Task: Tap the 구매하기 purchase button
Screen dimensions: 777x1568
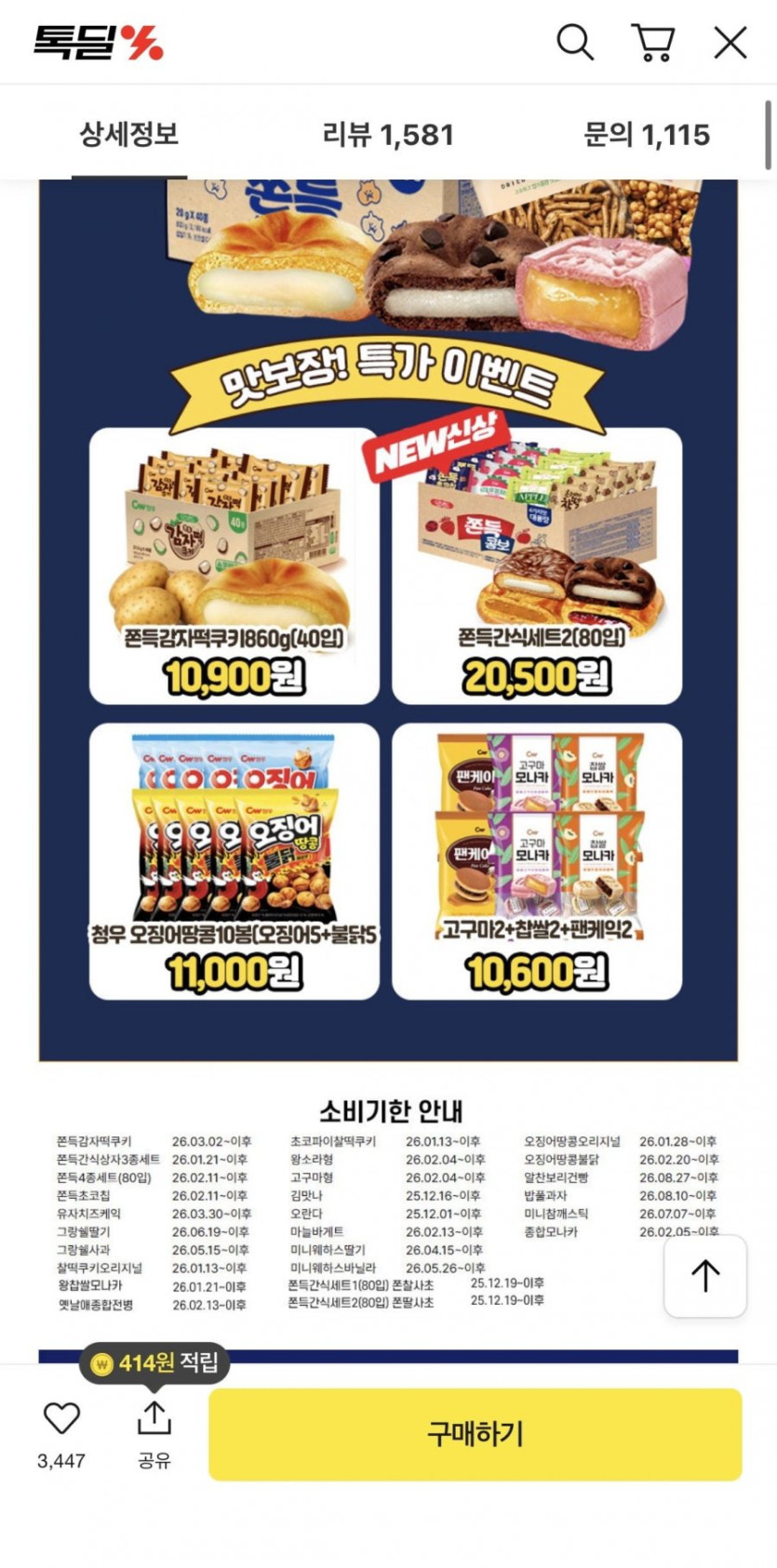Action: tap(475, 1434)
